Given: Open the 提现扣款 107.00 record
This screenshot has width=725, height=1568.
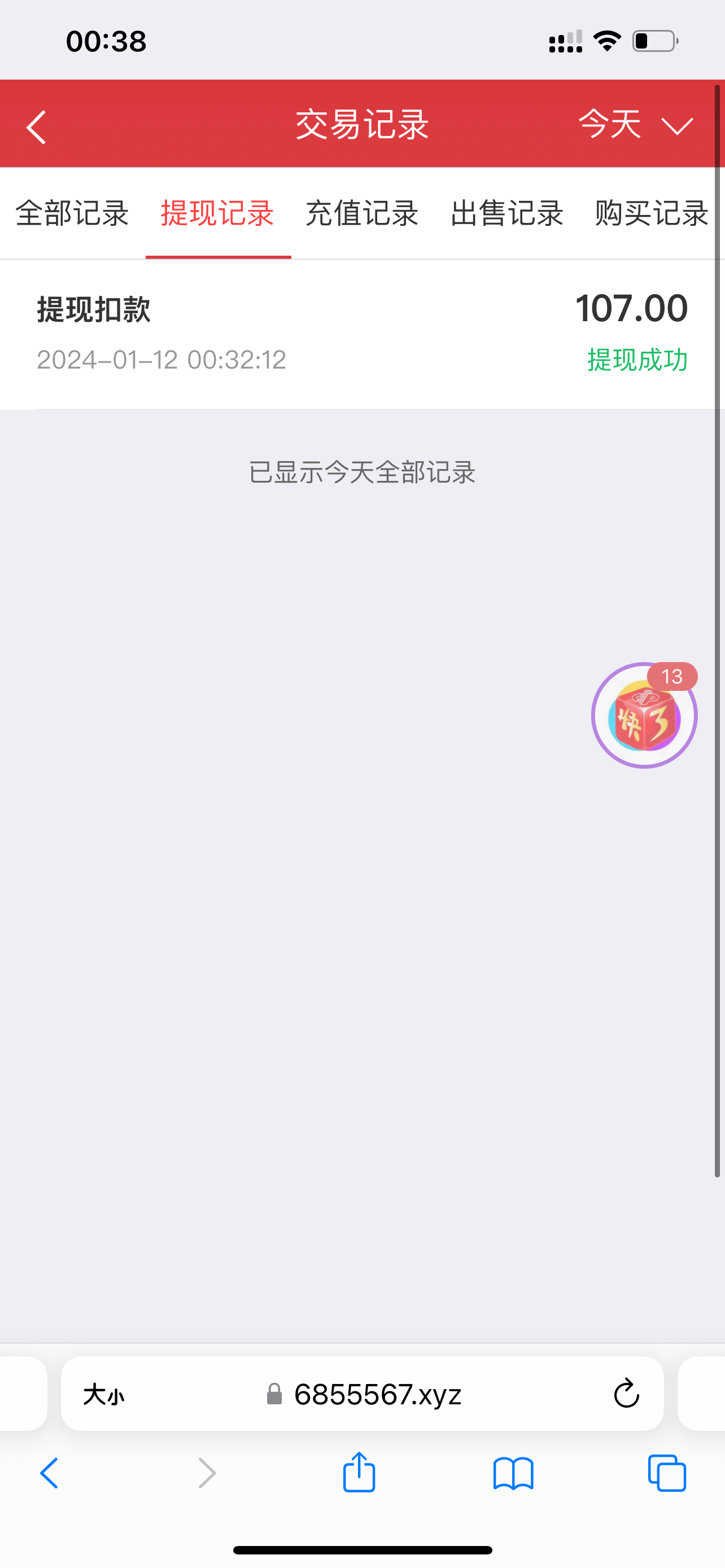Looking at the screenshot, I should pyautogui.click(x=362, y=334).
